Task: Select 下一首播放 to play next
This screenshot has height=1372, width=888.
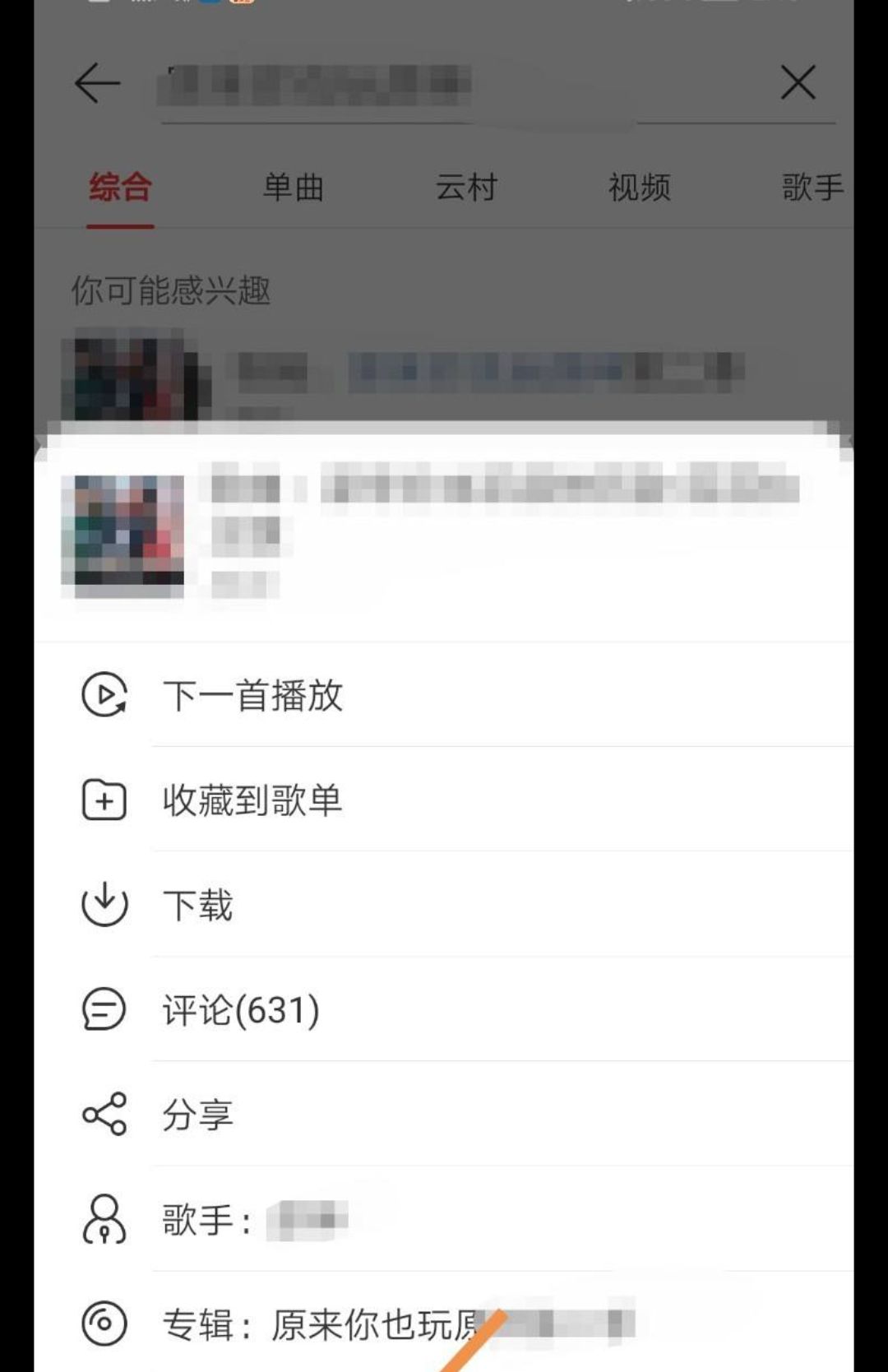Action: 252,696
